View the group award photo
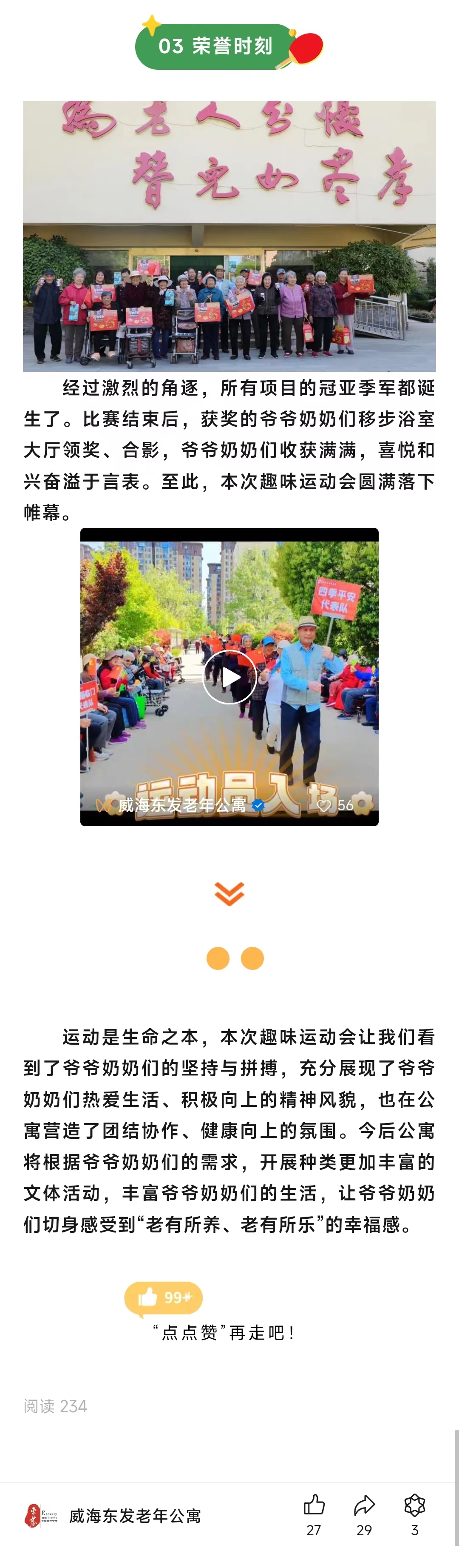The image size is (459, 1568). coord(229,236)
